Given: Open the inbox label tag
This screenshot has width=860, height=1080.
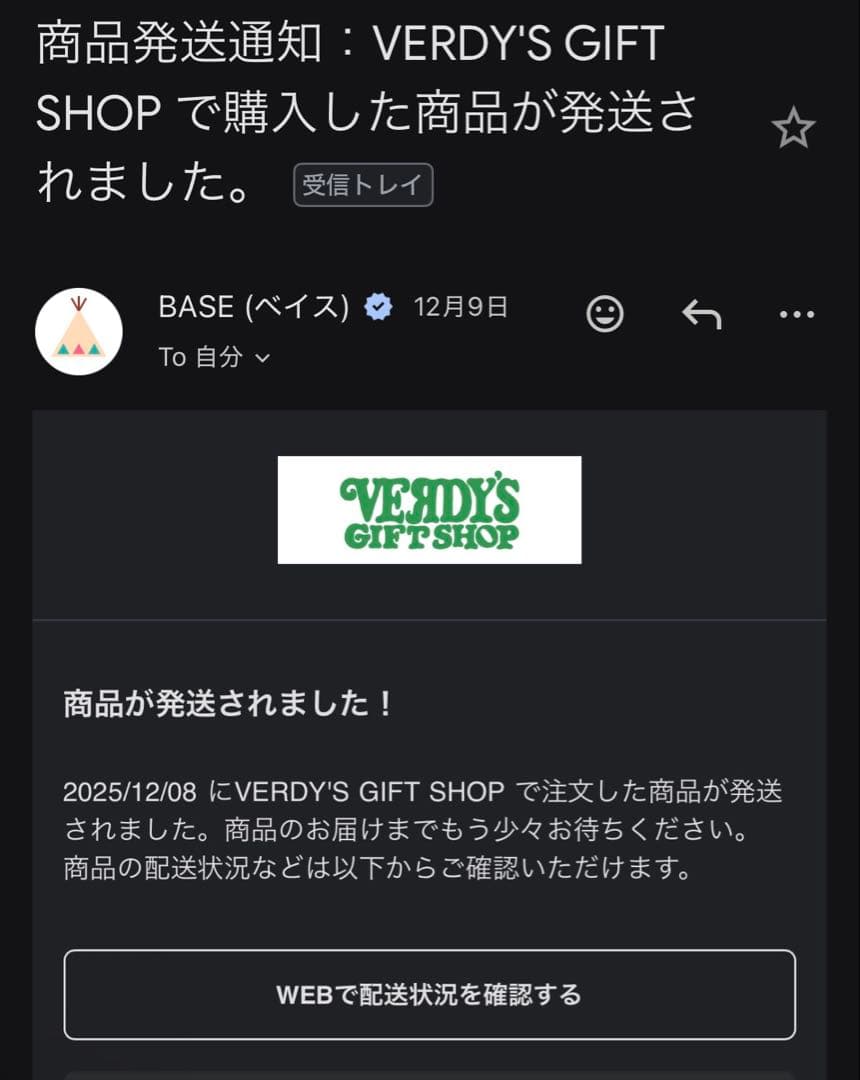Looking at the screenshot, I should [364, 184].
